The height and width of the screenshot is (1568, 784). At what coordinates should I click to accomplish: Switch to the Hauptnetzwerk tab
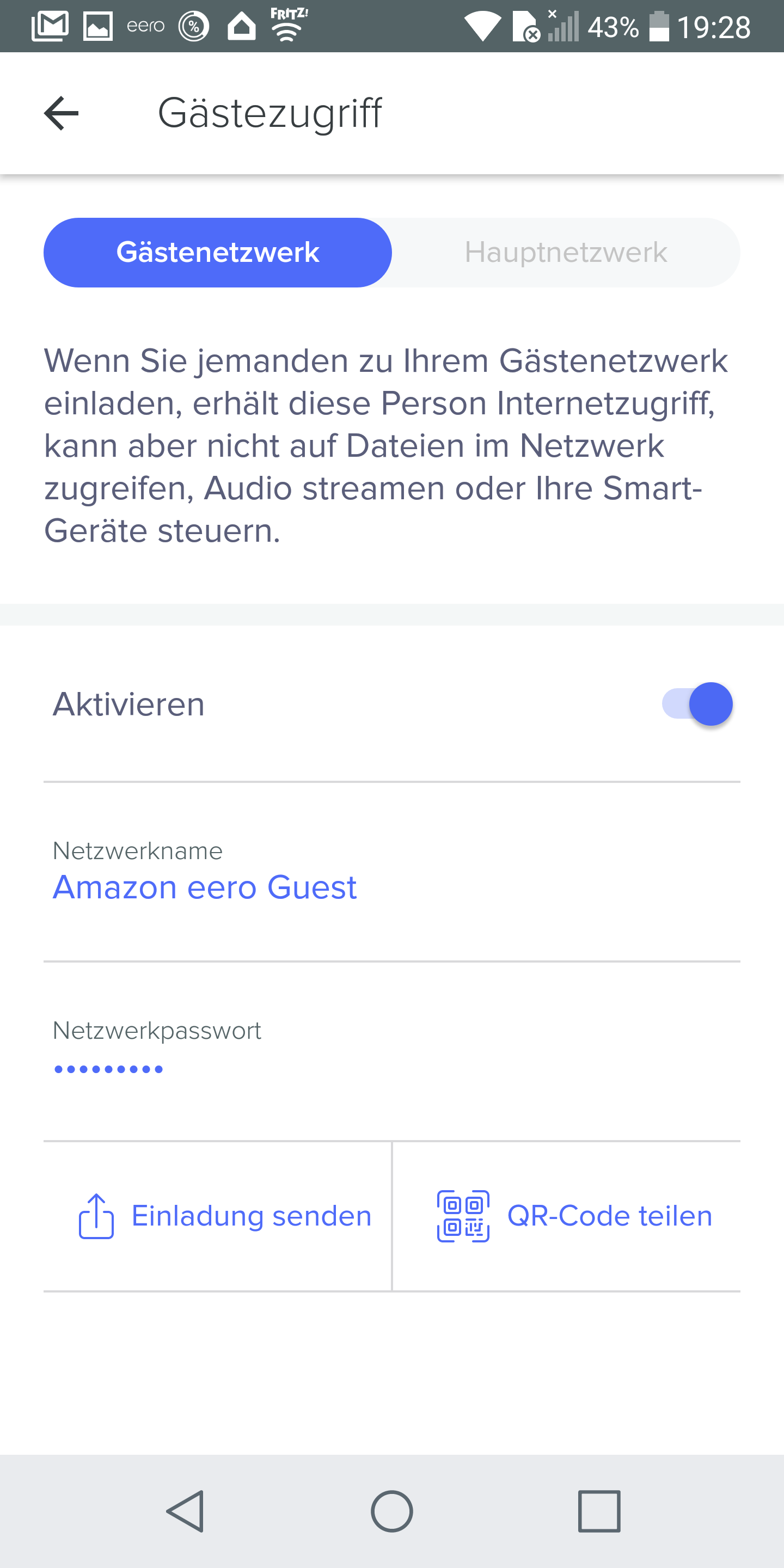(566, 253)
